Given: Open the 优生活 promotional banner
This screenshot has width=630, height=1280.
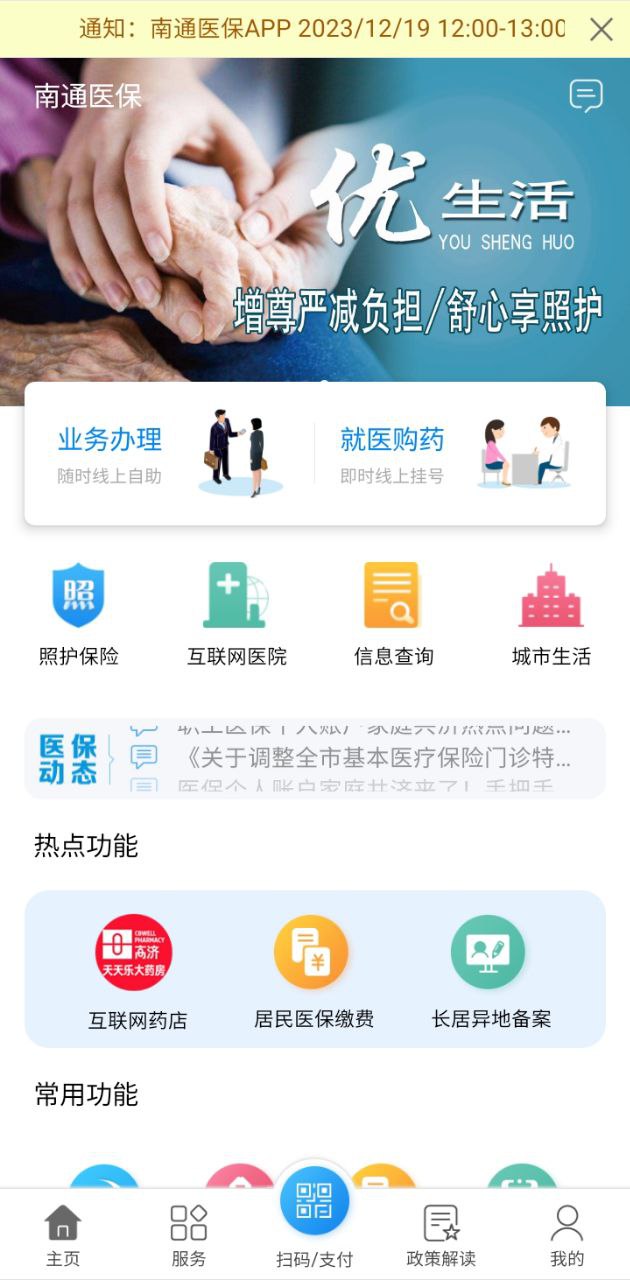Looking at the screenshot, I should point(315,230).
